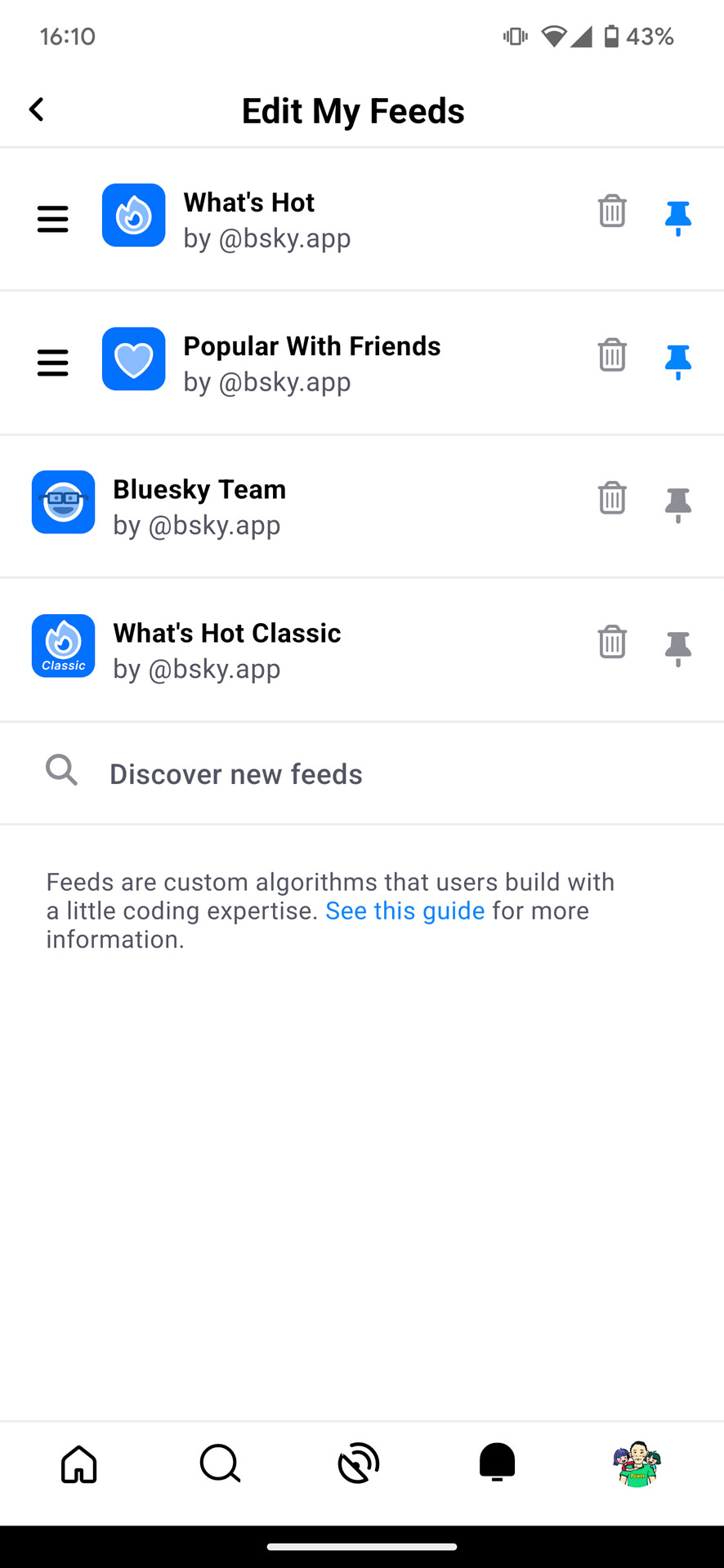Pin the What's Hot Classic feed

[677, 646]
